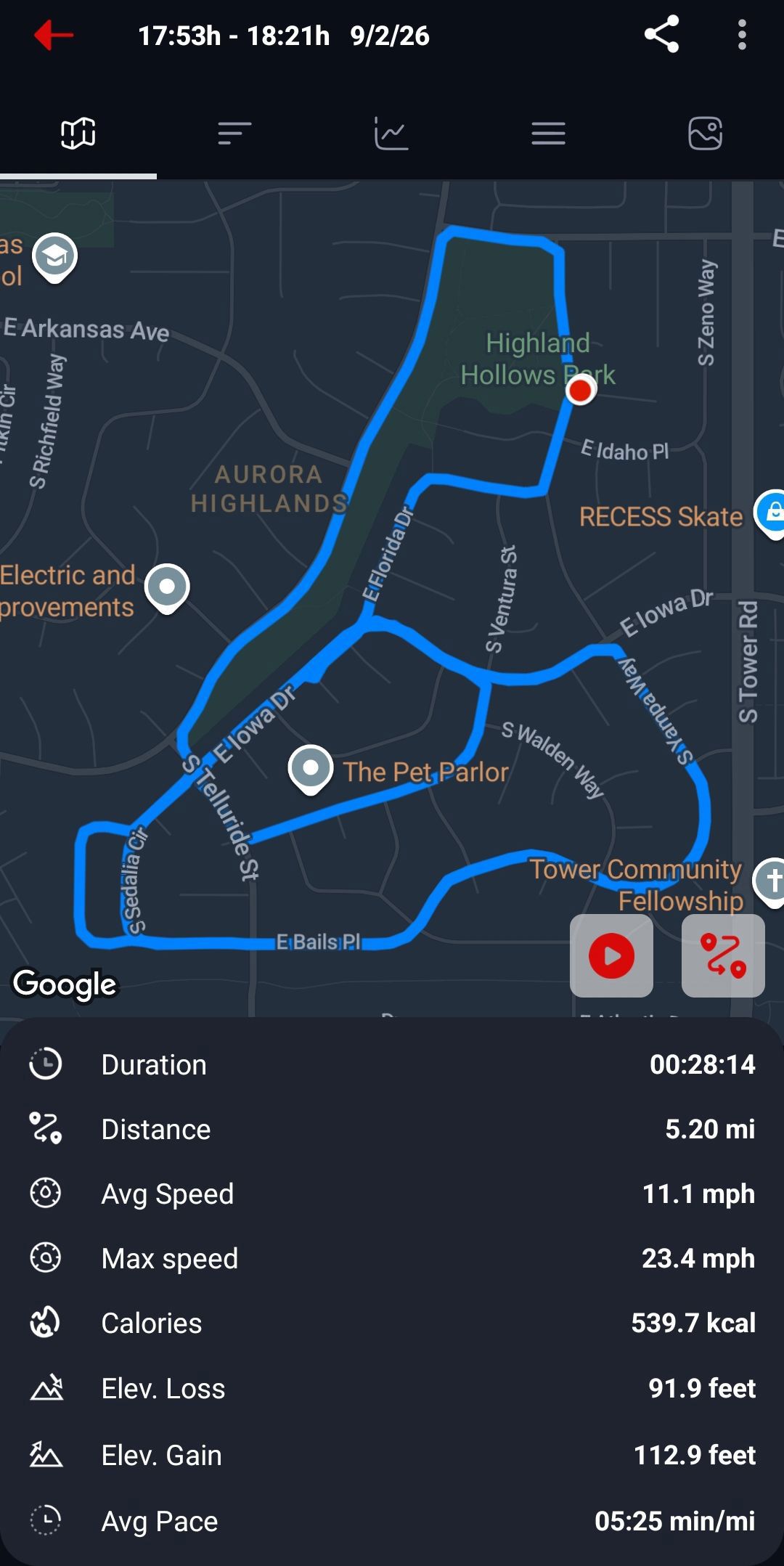The width and height of the screenshot is (784, 1566).
Task: Share this activity
Action: tap(661, 35)
